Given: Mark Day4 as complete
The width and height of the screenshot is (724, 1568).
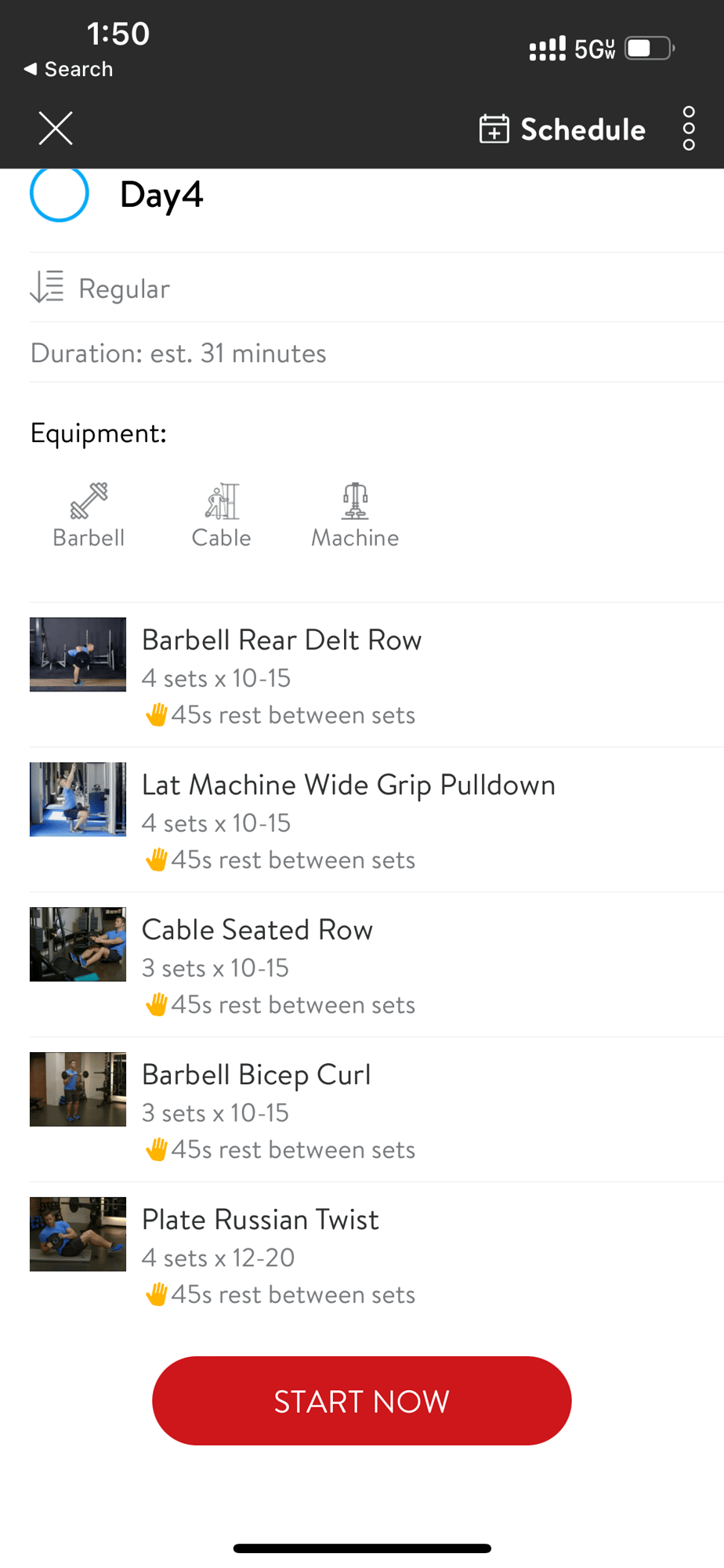Looking at the screenshot, I should 60,194.
